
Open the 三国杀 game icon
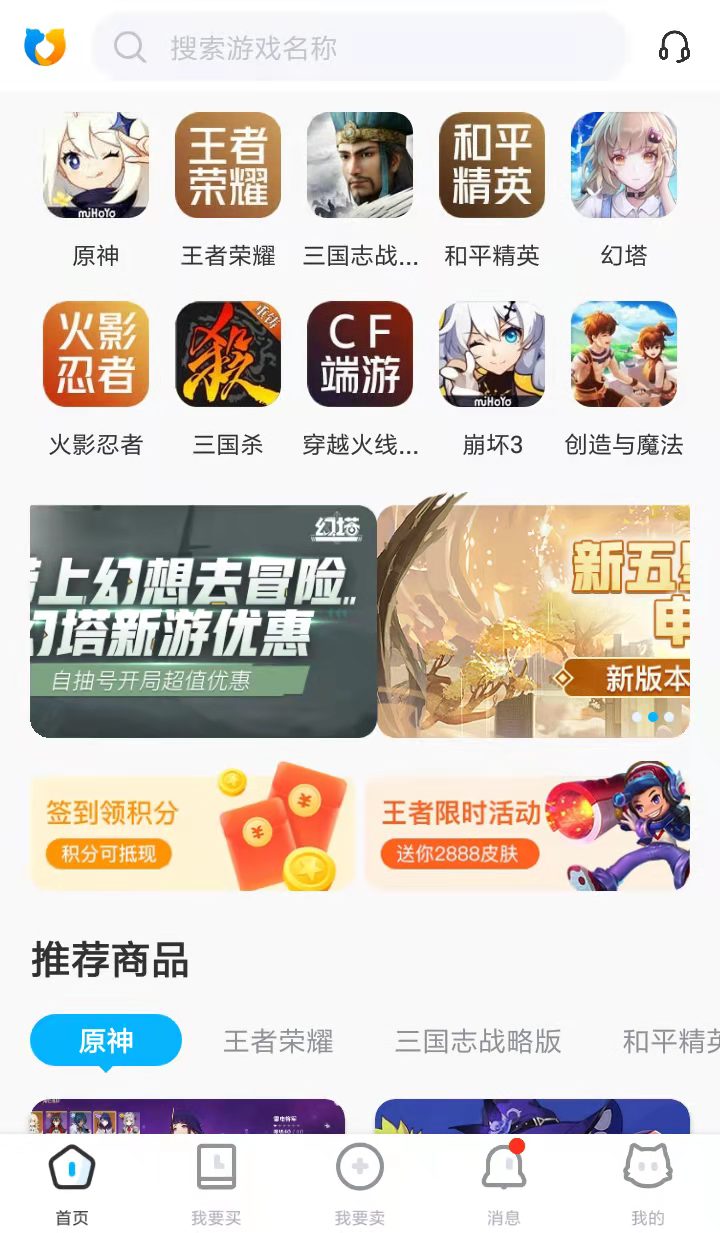click(x=228, y=355)
